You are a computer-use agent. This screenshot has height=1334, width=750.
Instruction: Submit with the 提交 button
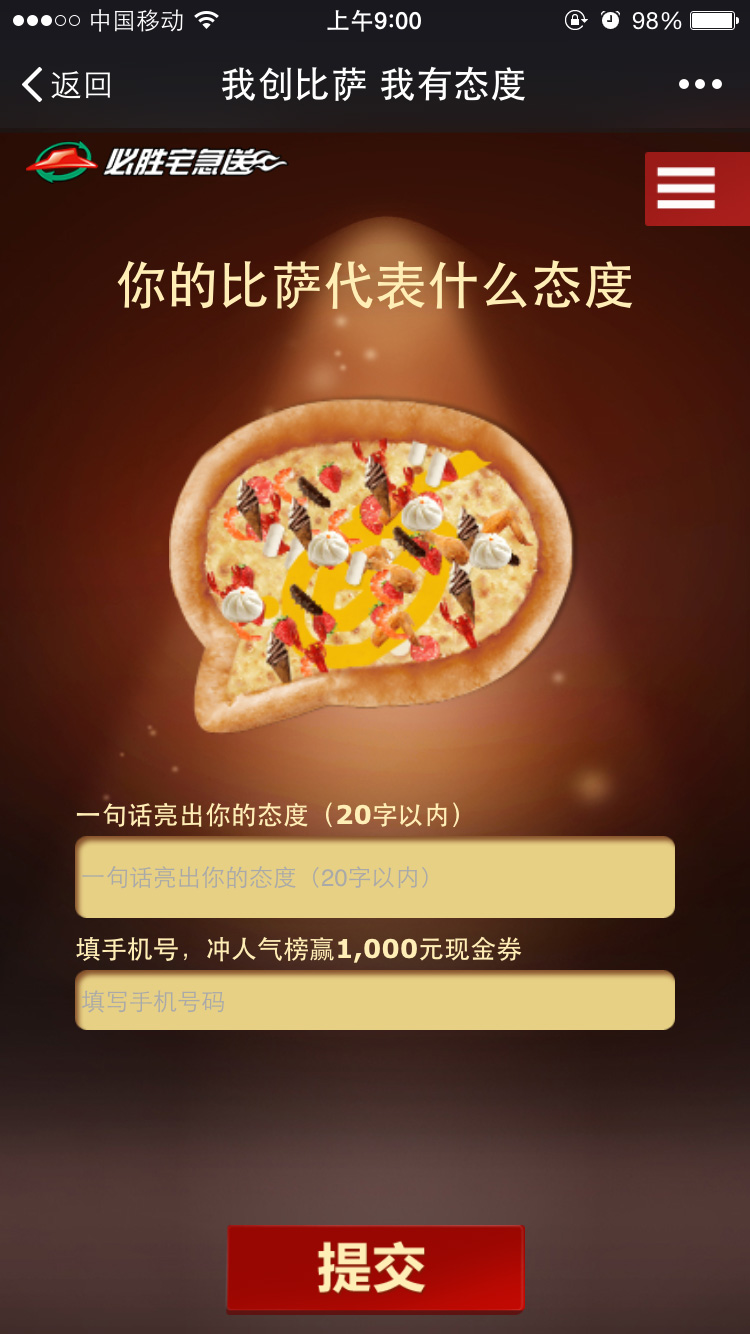pyautogui.click(x=375, y=1268)
